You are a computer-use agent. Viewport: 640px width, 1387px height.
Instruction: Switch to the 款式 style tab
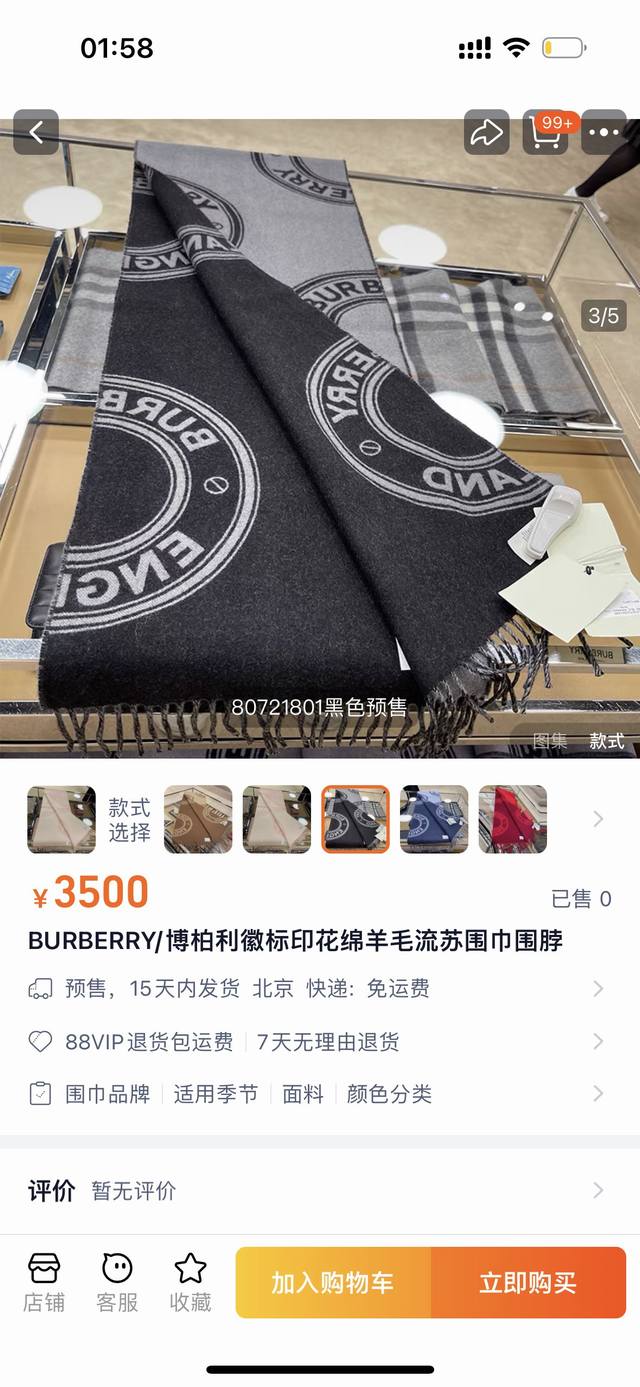[607, 741]
